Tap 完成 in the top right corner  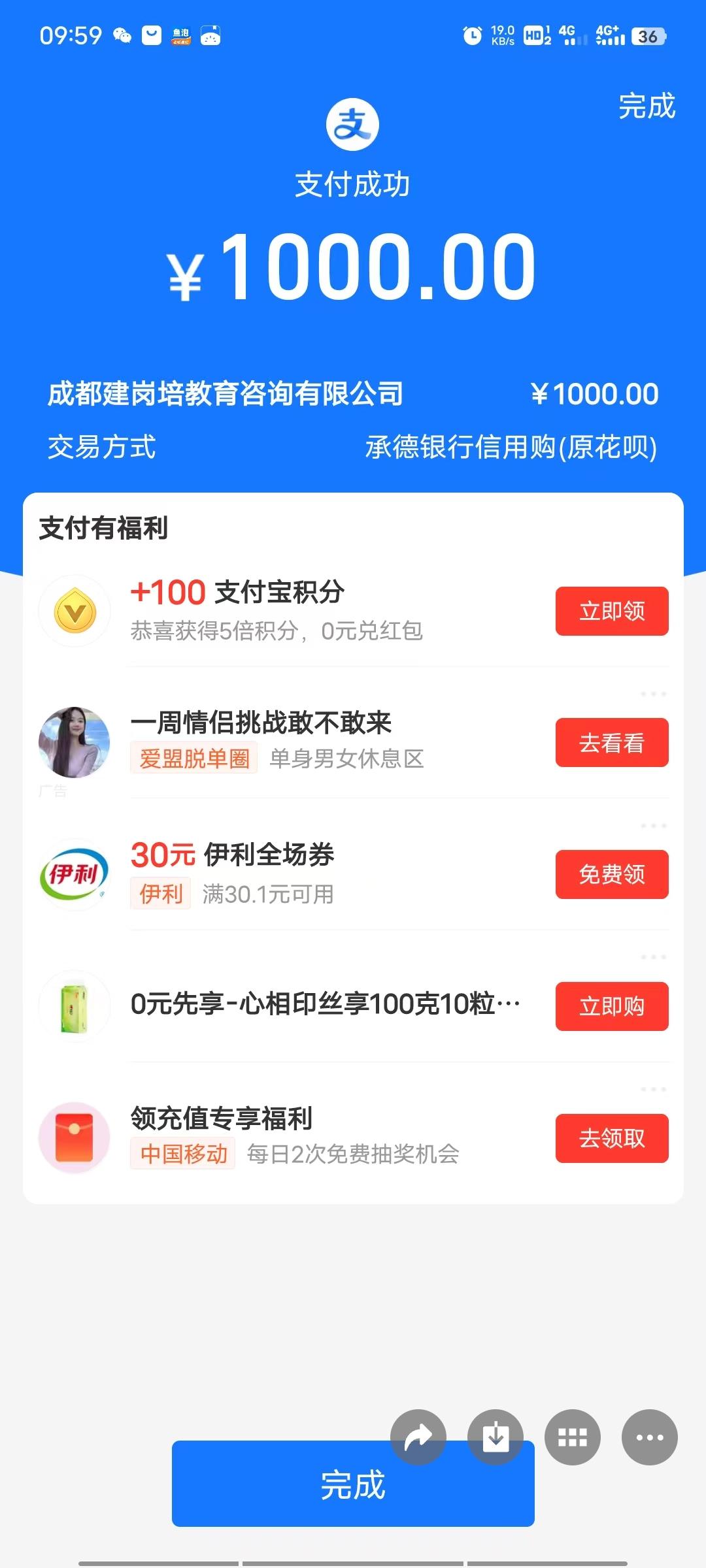pos(647,106)
